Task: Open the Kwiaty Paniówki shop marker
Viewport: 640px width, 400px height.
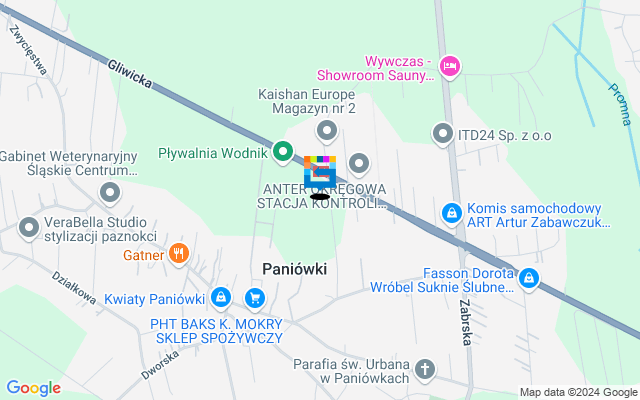Action: click(x=221, y=297)
